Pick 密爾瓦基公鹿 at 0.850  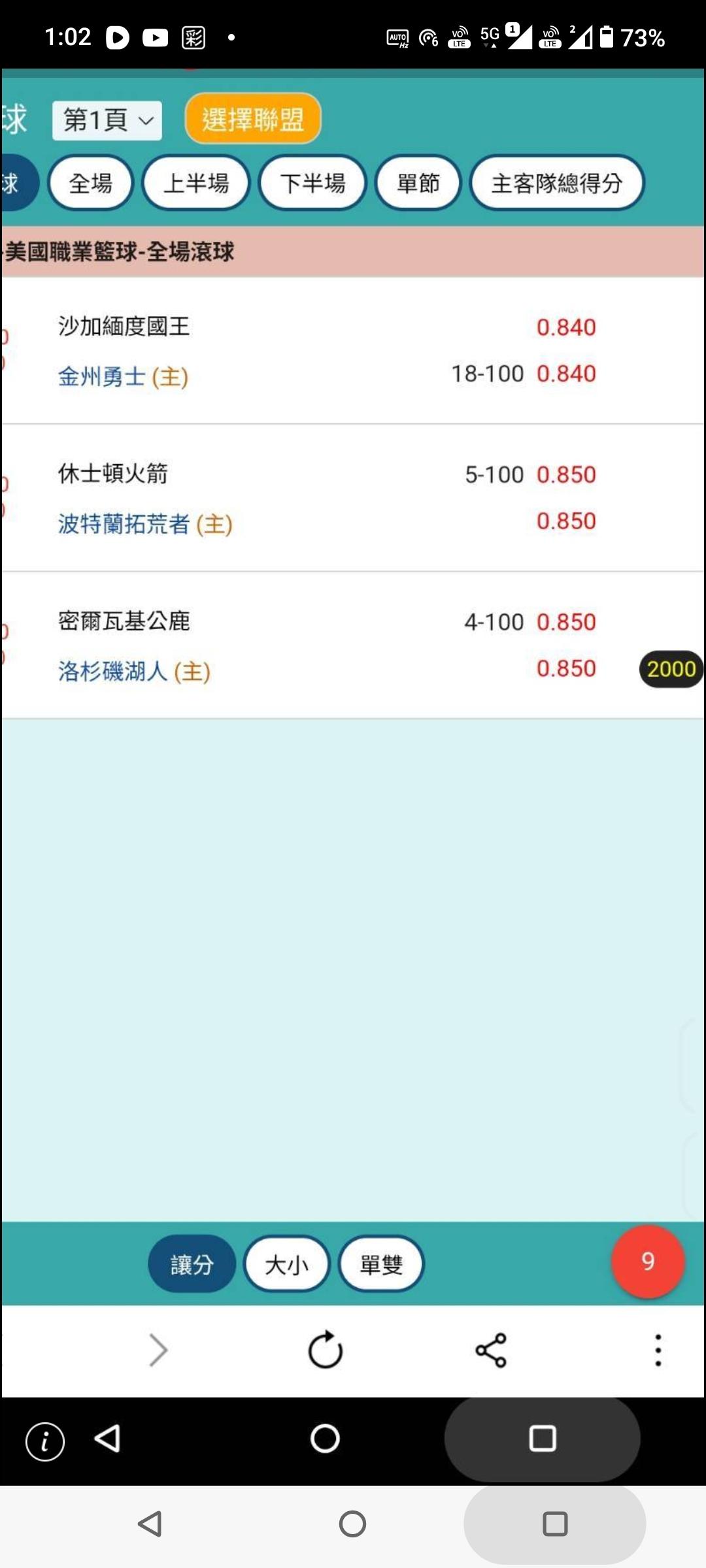point(566,622)
